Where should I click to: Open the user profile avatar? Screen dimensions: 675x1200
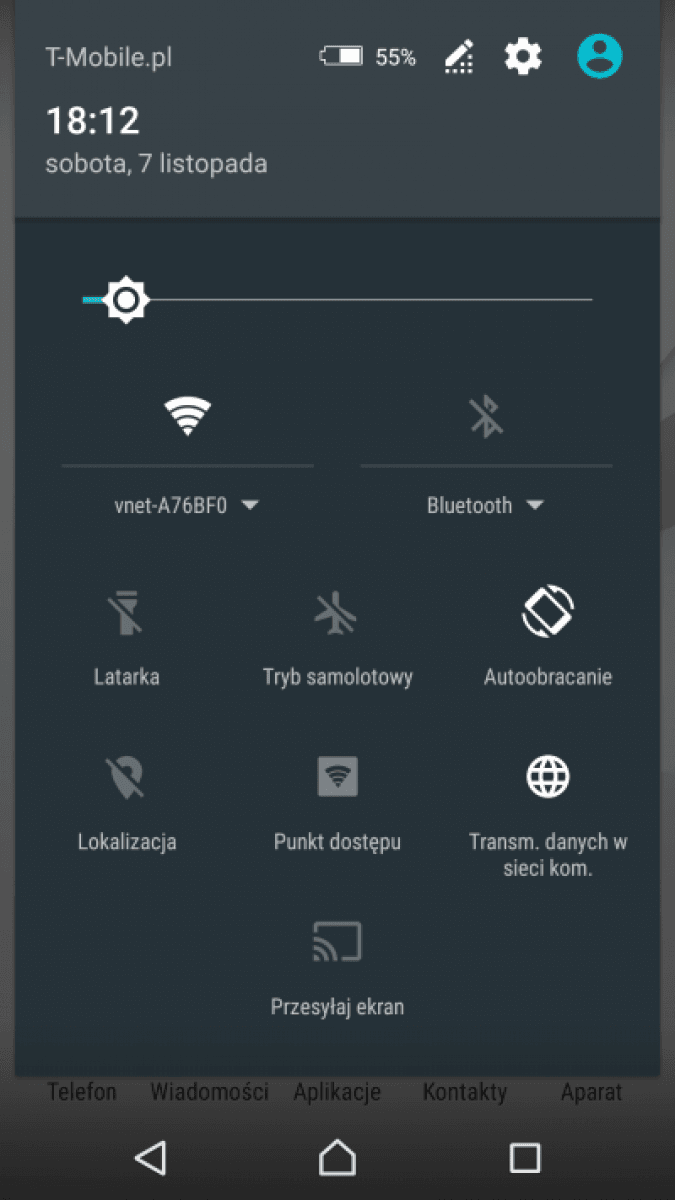(599, 56)
